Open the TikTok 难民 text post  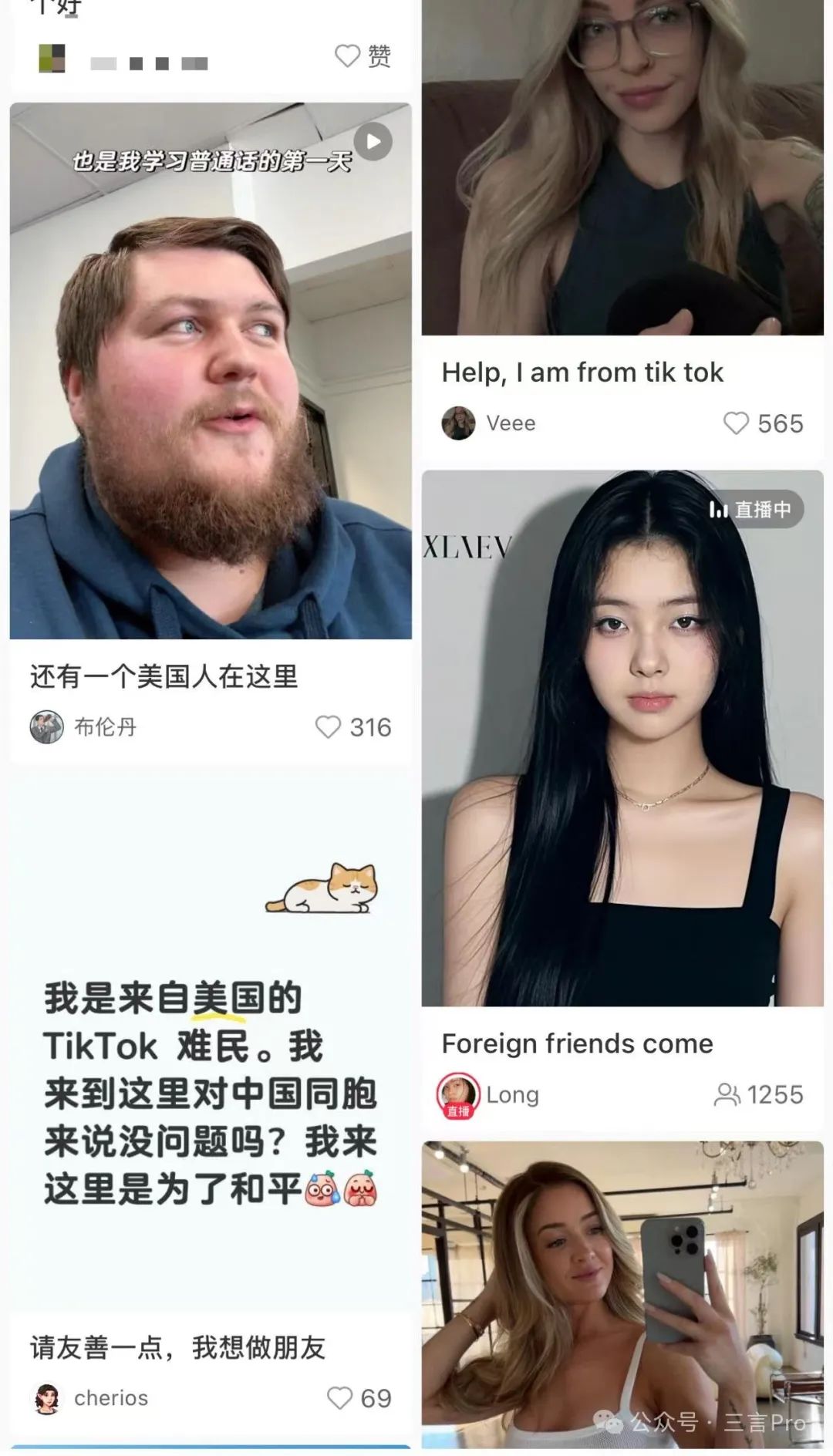pyautogui.click(x=211, y=1041)
